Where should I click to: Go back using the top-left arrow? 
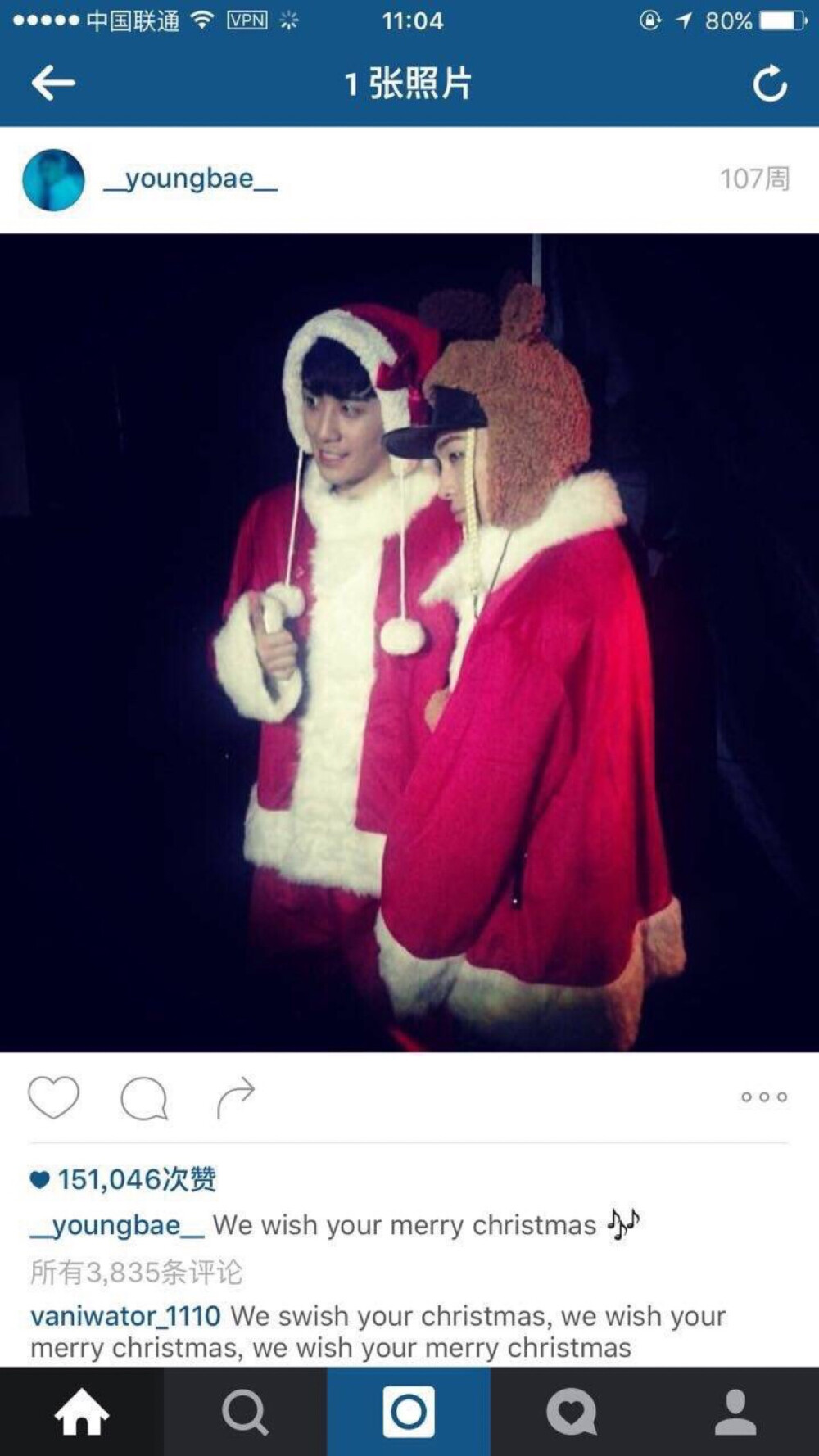(53, 84)
